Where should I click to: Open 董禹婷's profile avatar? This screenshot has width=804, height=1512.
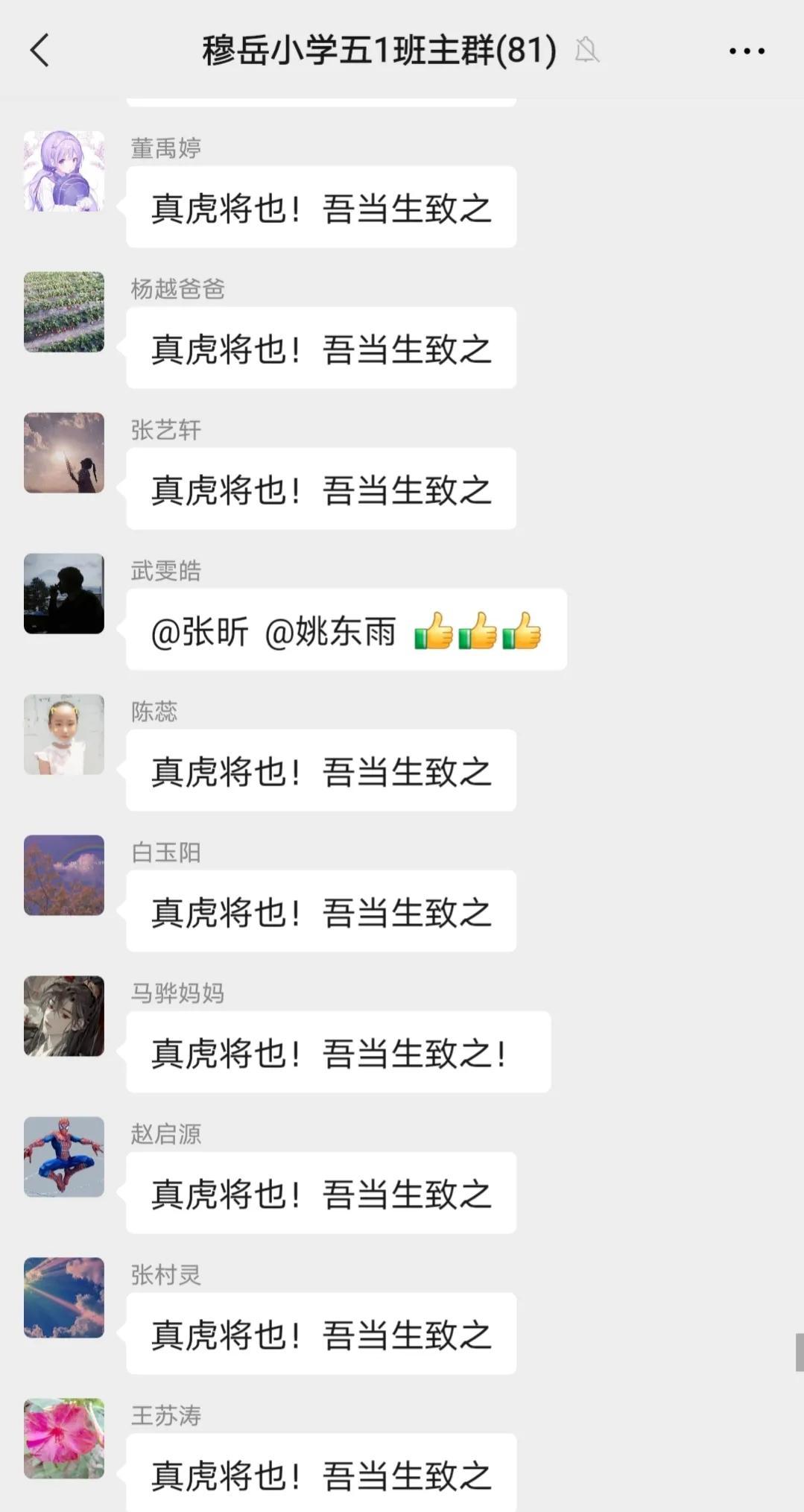(x=64, y=171)
